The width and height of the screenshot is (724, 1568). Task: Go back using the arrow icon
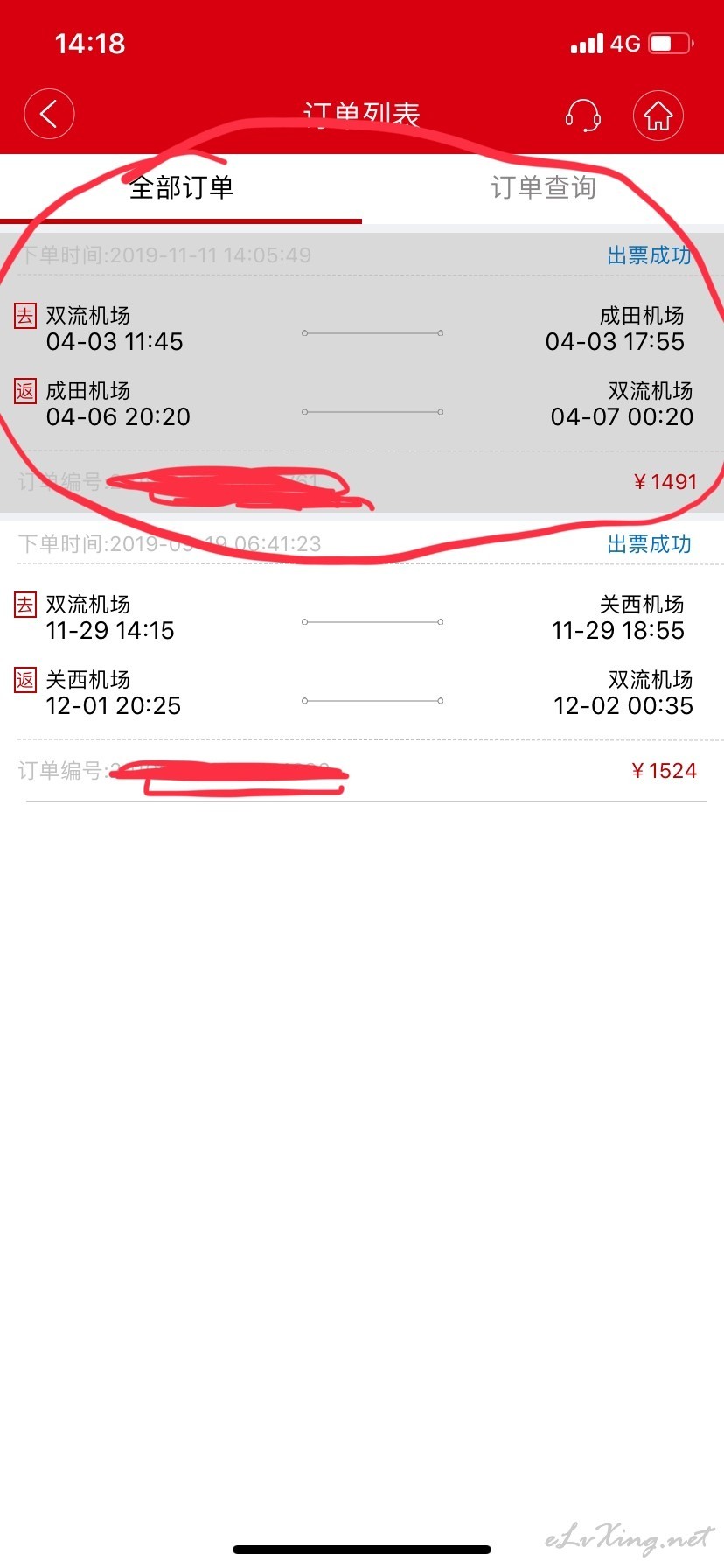pos(49,114)
